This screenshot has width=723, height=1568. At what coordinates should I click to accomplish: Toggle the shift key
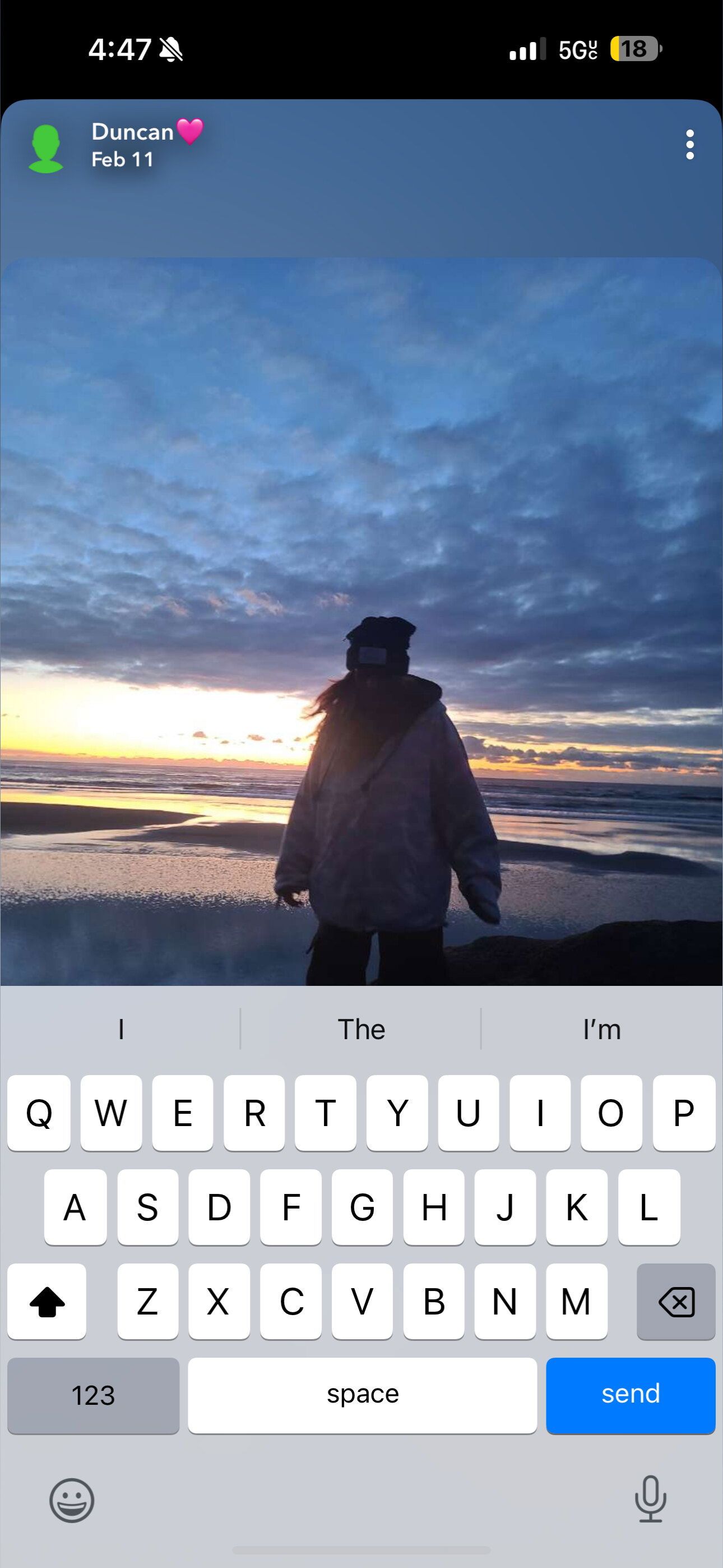47,1302
